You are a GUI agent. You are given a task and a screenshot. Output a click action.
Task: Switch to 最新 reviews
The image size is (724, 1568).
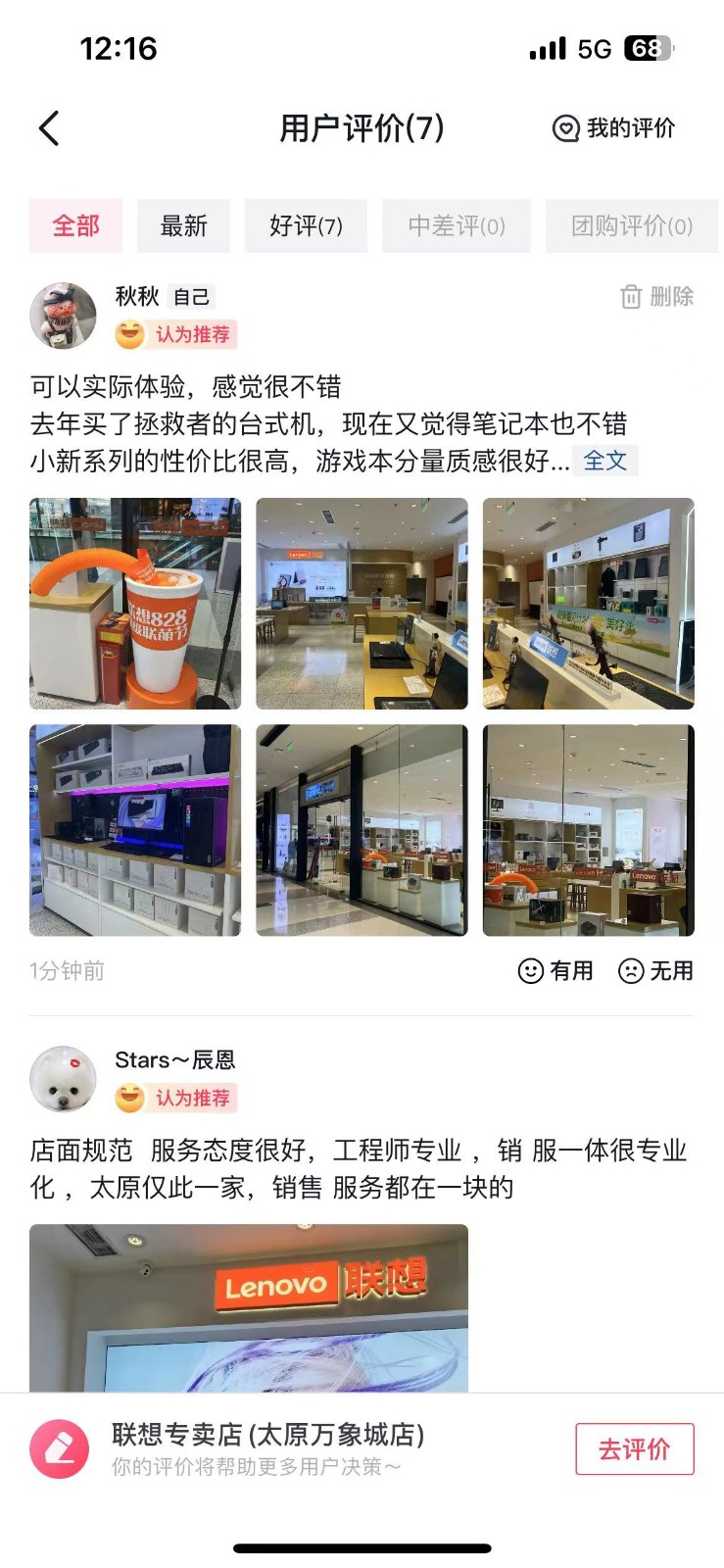coord(183,226)
